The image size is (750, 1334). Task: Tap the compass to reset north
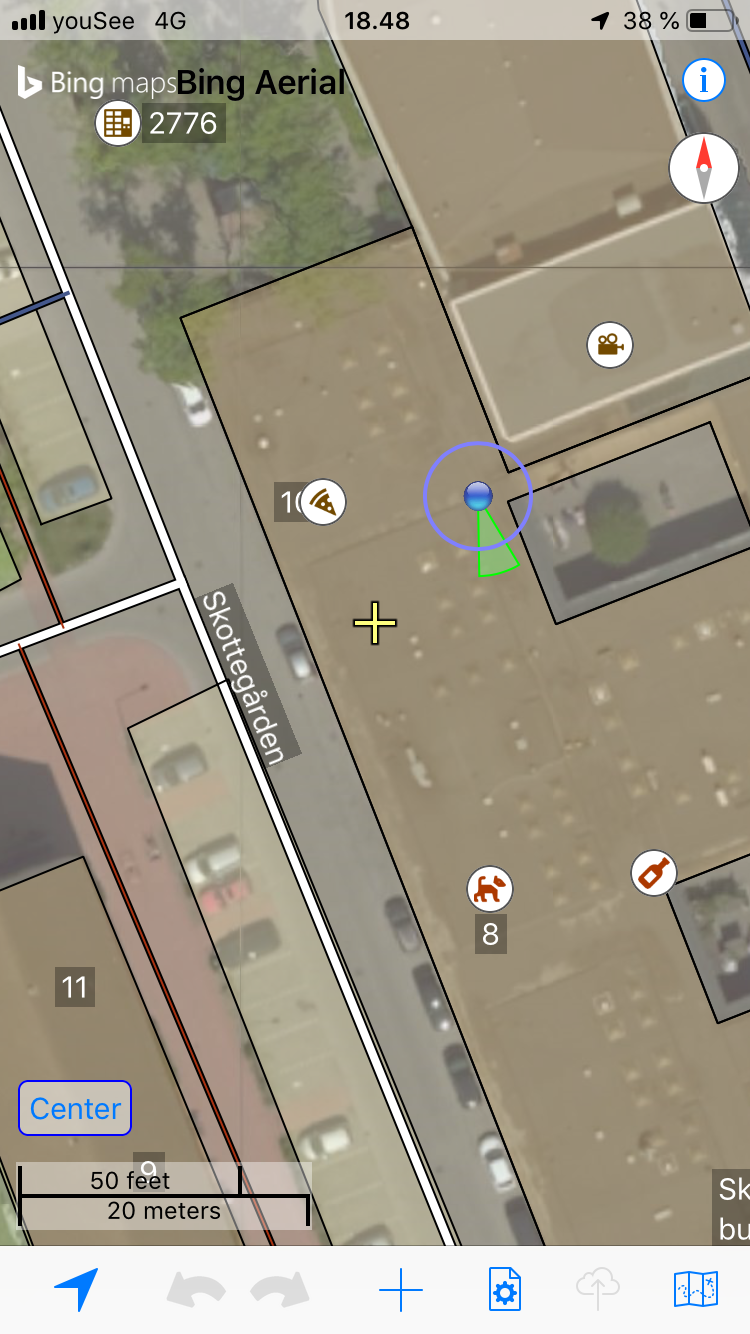pos(704,168)
